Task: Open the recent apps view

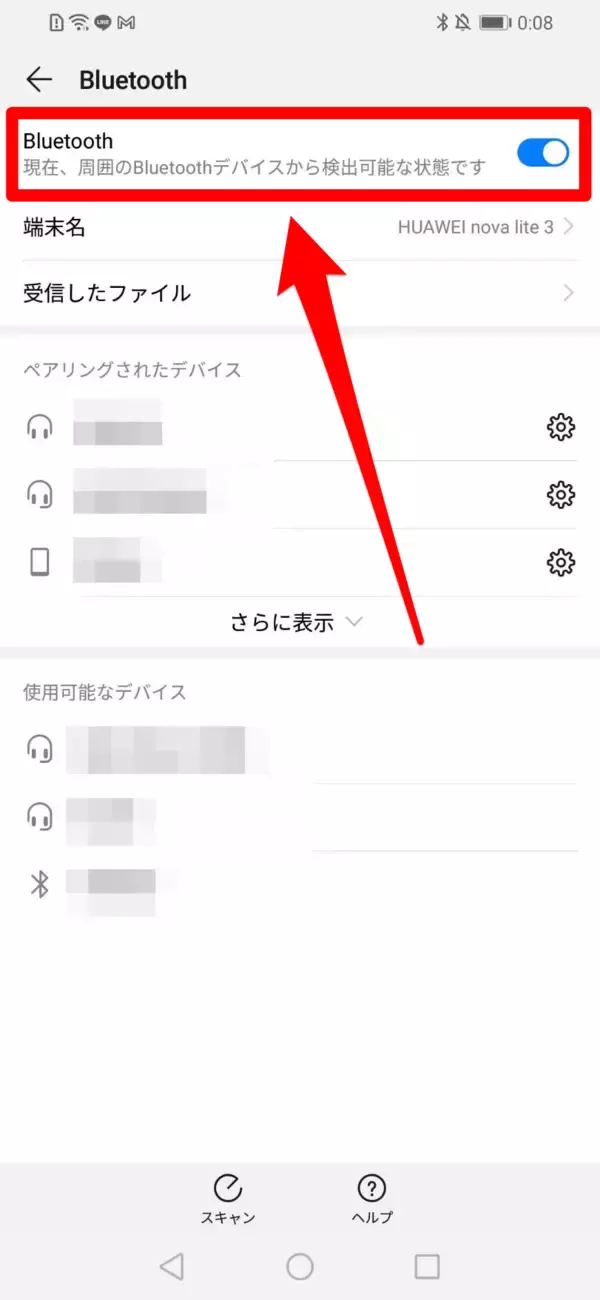Action: coord(427,1267)
